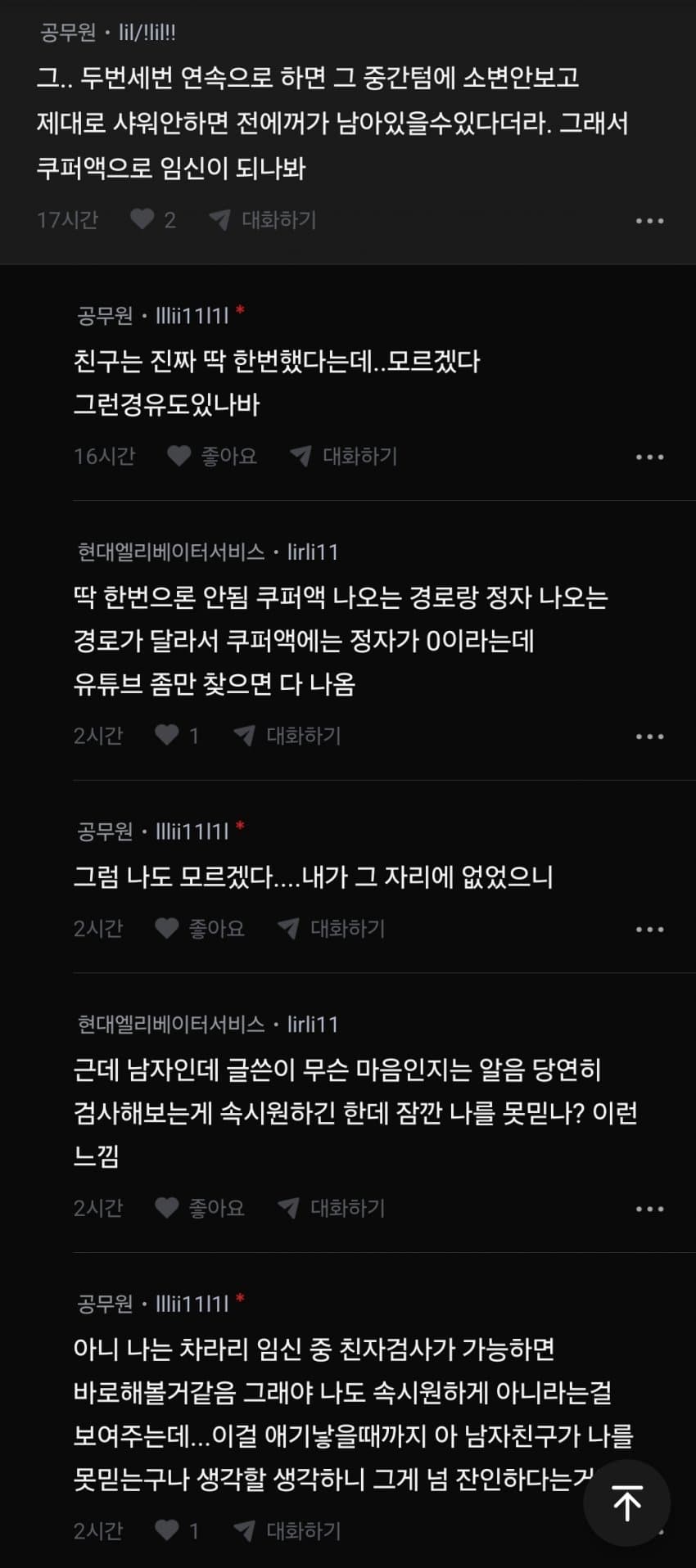Toggle like on Illii11l1l's second reply
This screenshot has width=696, height=1568.
[168, 929]
